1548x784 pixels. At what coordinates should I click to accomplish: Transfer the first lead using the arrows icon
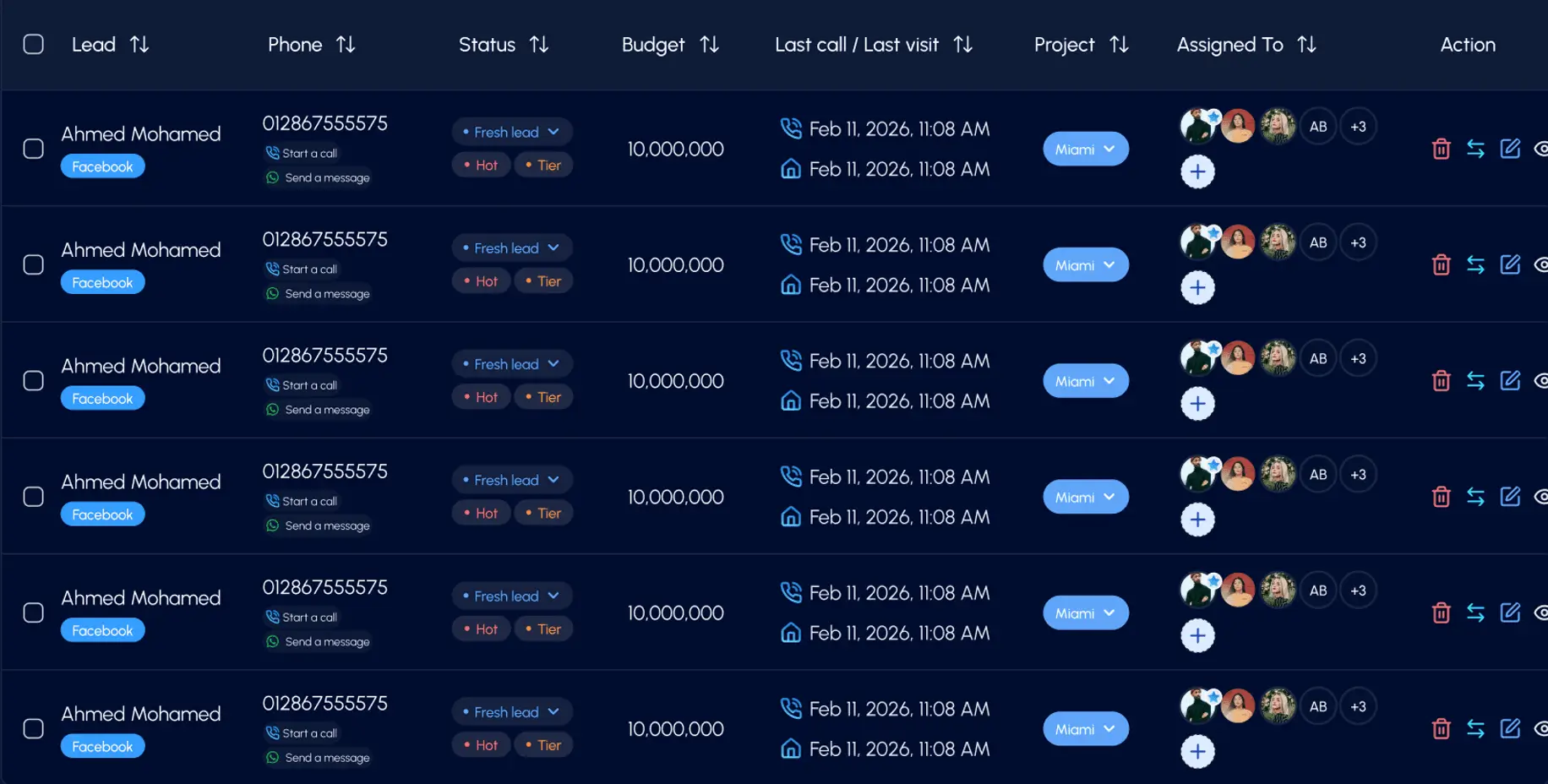pos(1475,150)
